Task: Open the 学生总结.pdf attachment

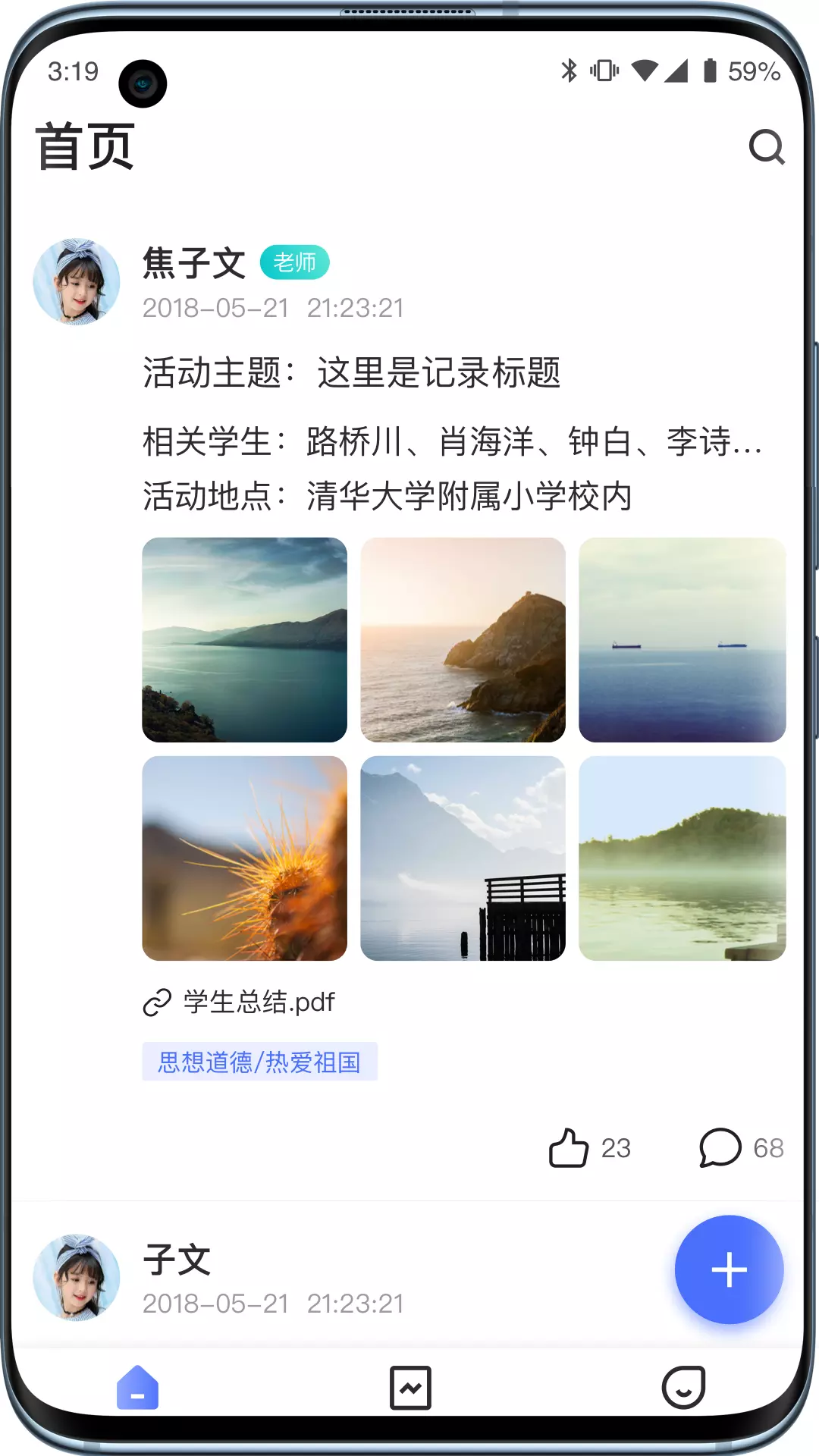Action: click(239, 1003)
